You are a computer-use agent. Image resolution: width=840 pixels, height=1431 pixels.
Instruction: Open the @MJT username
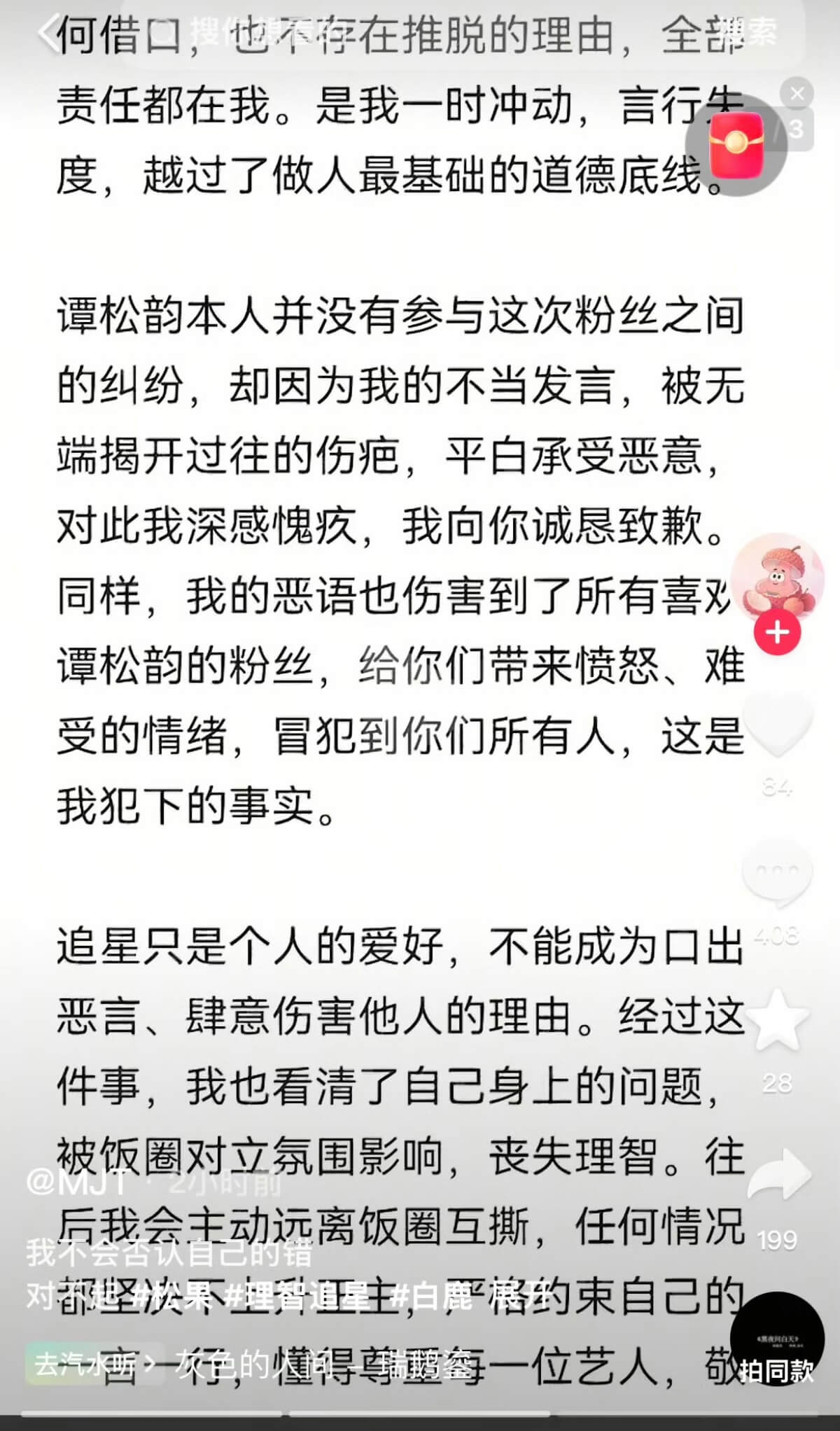pos(78,1182)
